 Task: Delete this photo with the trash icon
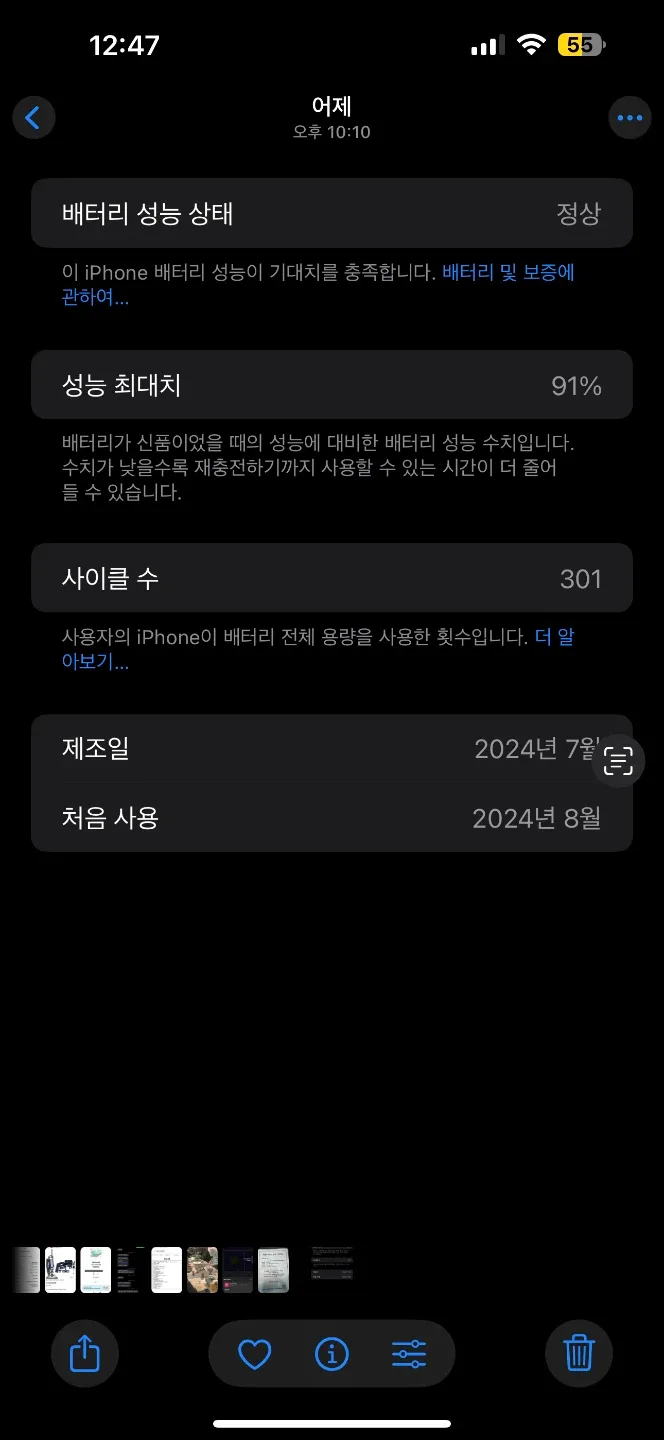(x=579, y=1354)
